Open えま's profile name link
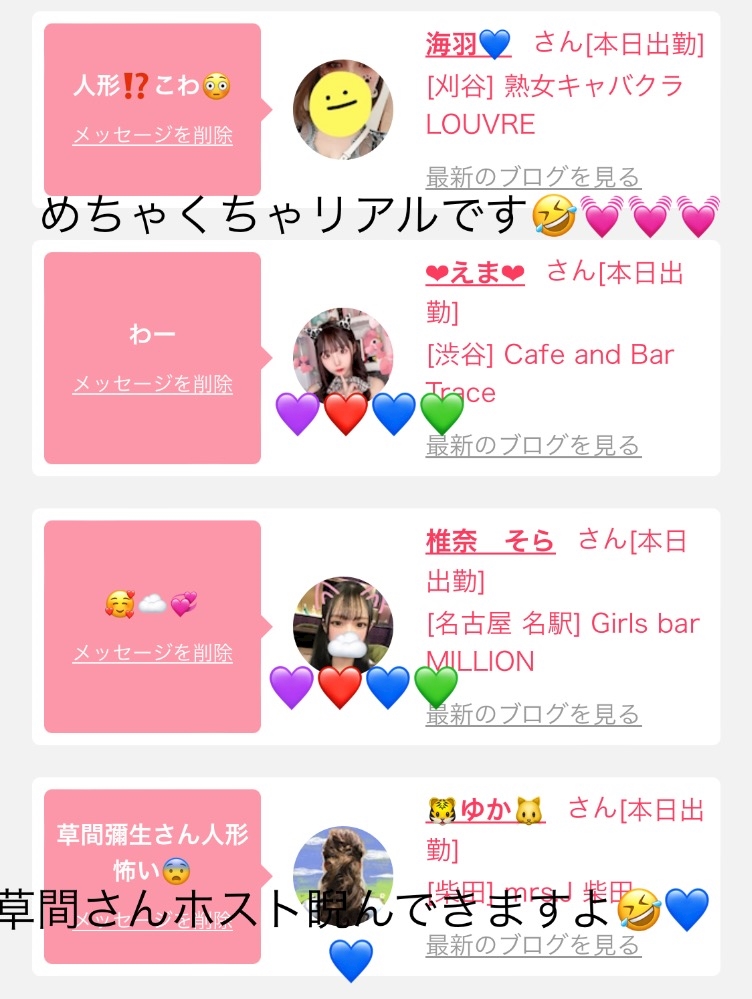Image resolution: width=752 pixels, height=999 pixels. (474, 273)
